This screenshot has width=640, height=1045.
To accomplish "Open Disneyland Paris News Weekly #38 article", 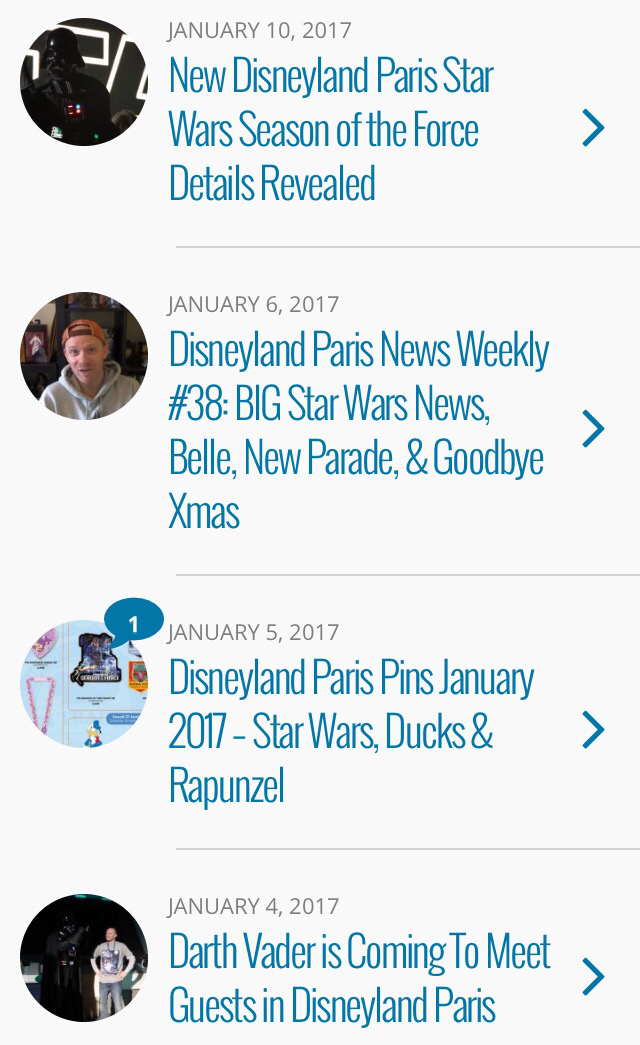I will [358, 430].
